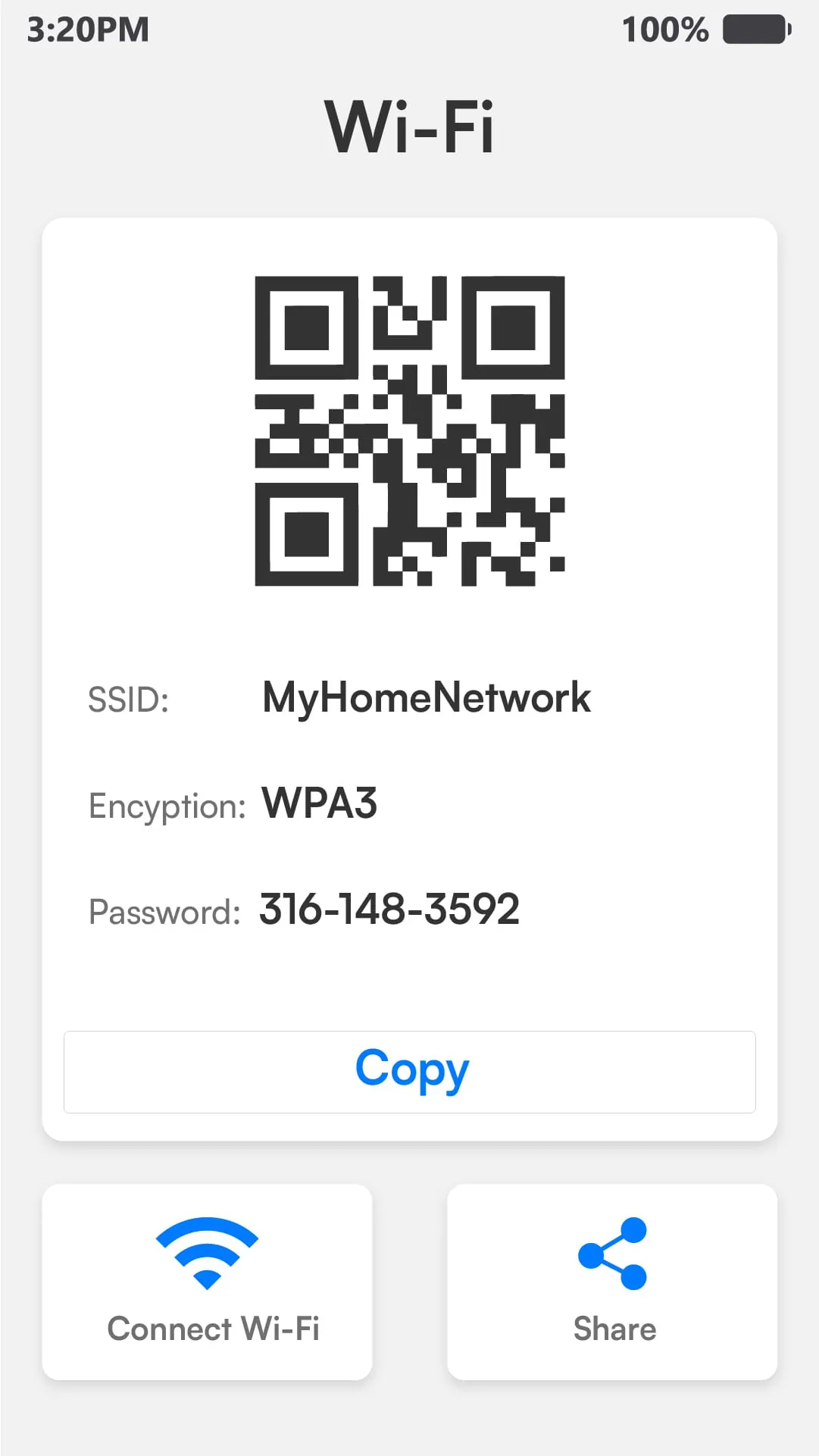
Task: Tap the Wi-Fi QR code
Action: 410,432
